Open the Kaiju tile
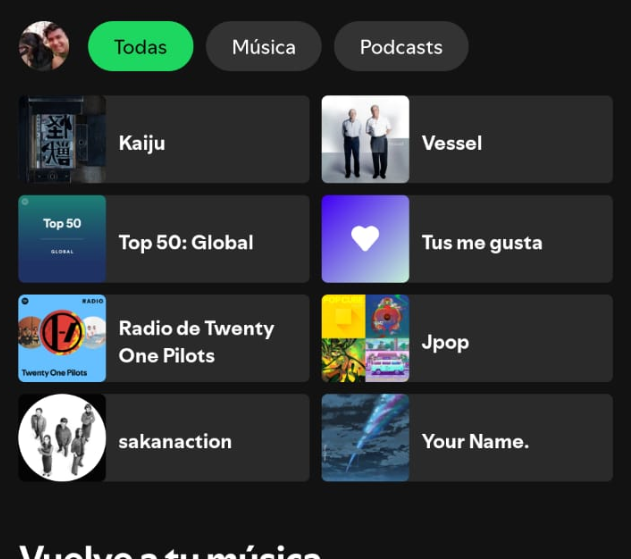The image size is (631, 559). click(x=163, y=140)
